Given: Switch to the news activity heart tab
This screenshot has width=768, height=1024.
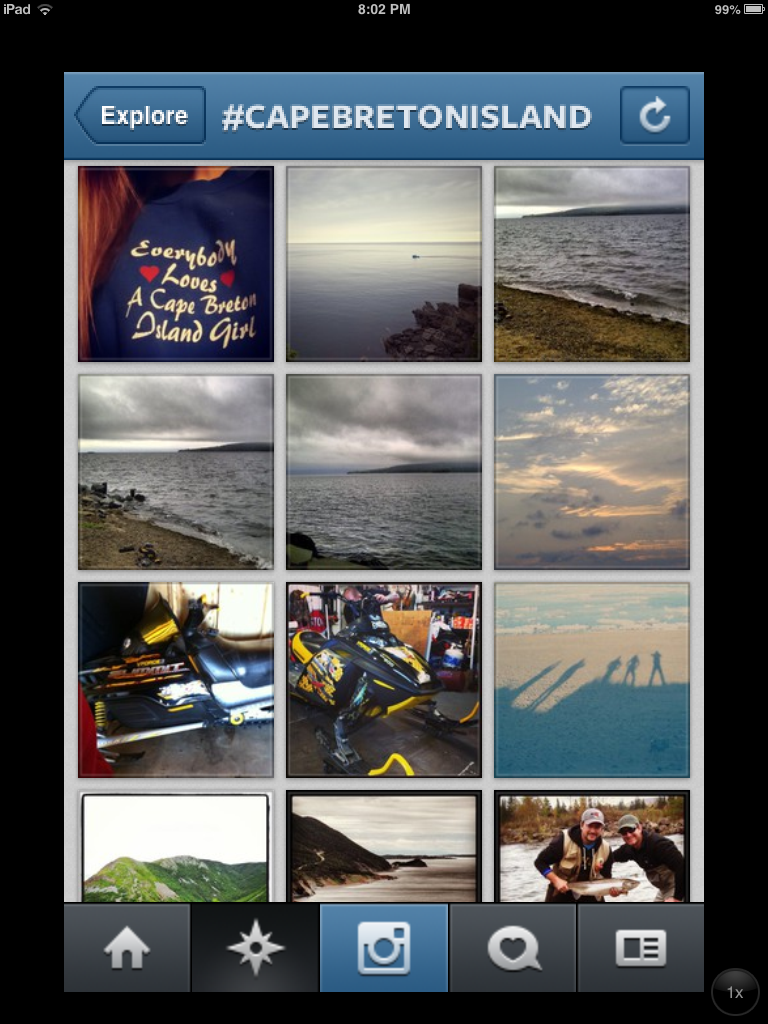Looking at the screenshot, I should pos(513,948).
